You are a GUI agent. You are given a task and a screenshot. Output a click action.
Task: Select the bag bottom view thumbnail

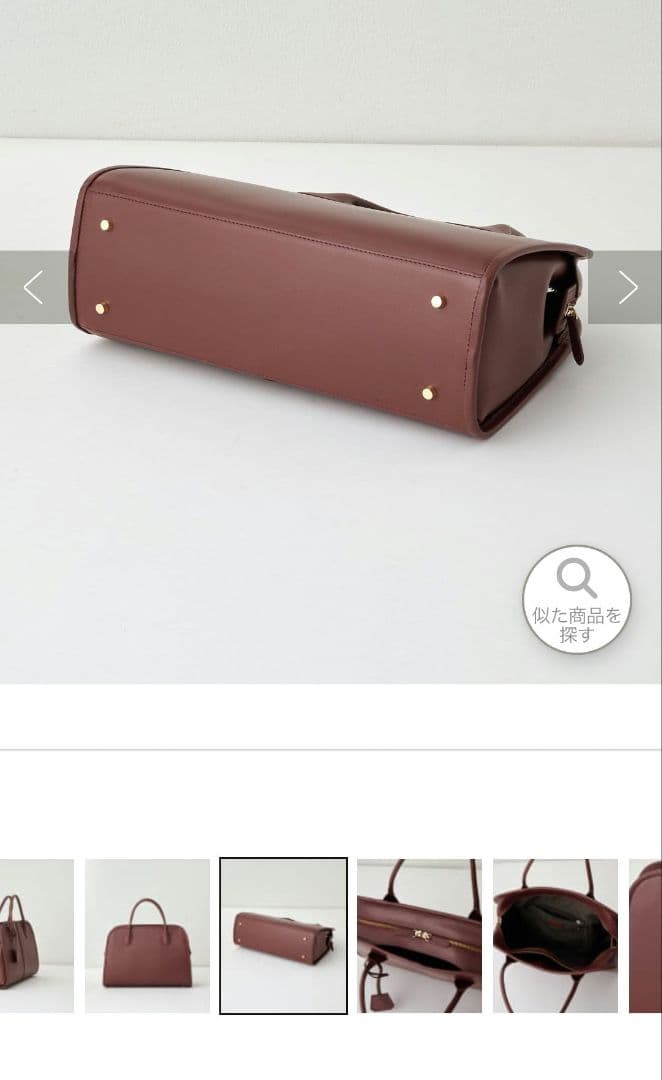pos(283,936)
